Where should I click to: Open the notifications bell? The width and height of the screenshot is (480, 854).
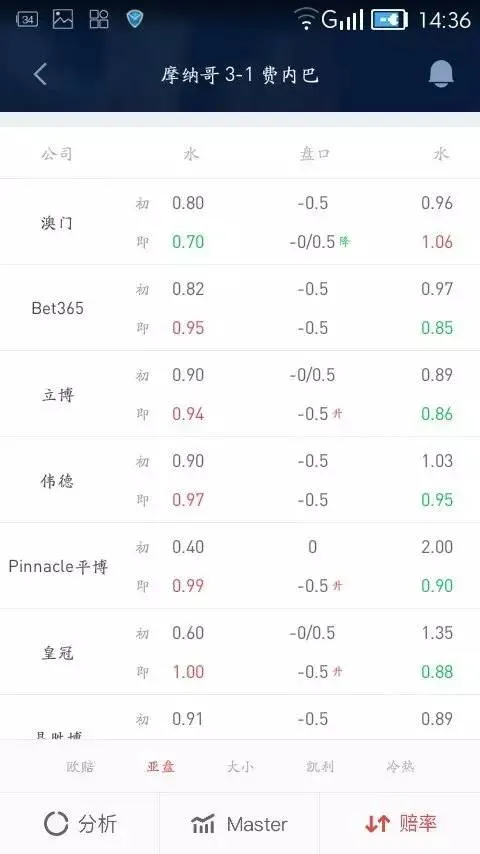441,74
